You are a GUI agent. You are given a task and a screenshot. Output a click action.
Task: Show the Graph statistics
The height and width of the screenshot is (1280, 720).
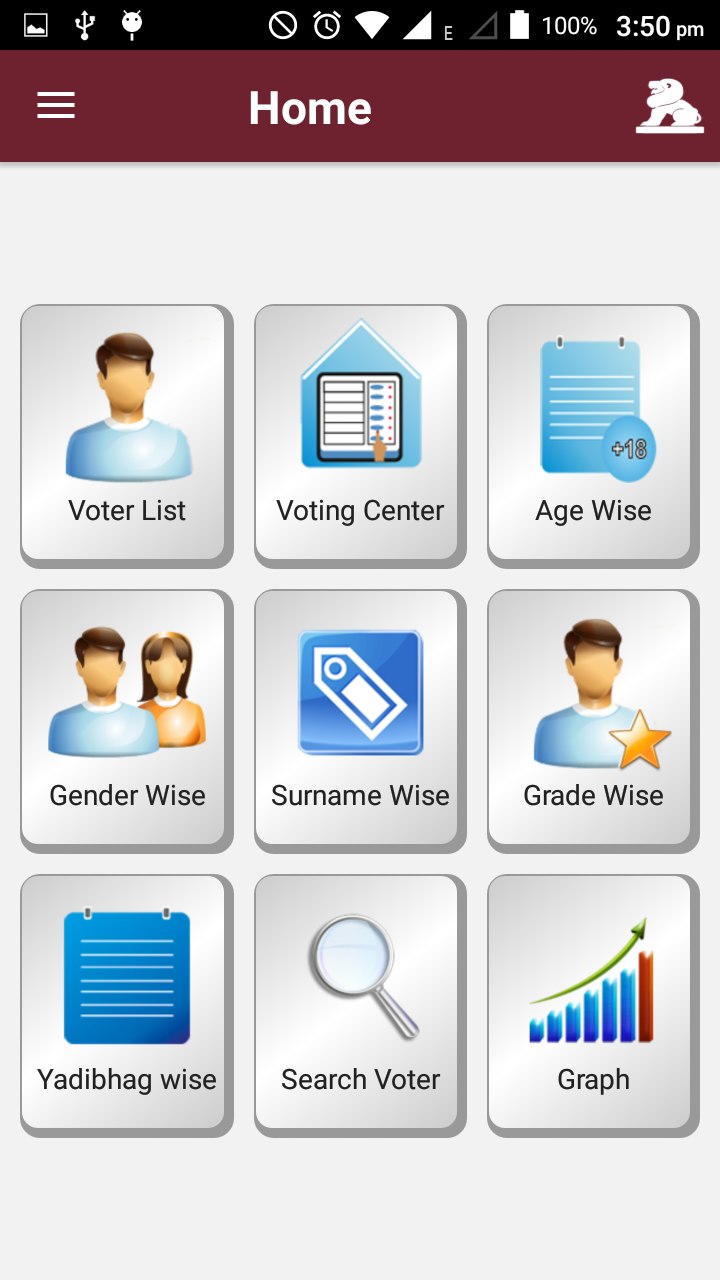click(x=592, y=1003)
